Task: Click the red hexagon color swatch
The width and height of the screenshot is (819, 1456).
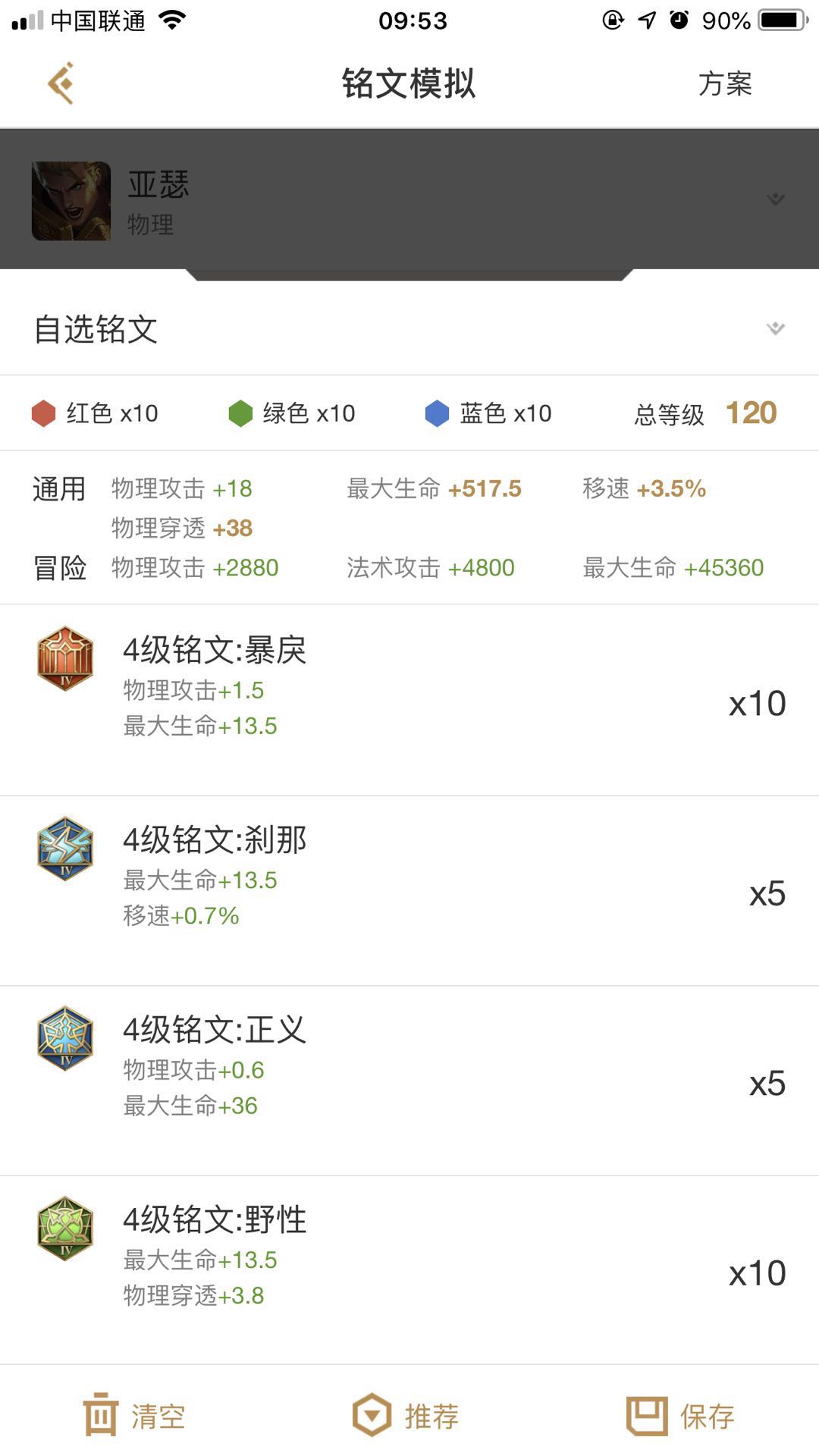Action: [x=43, y=413]
